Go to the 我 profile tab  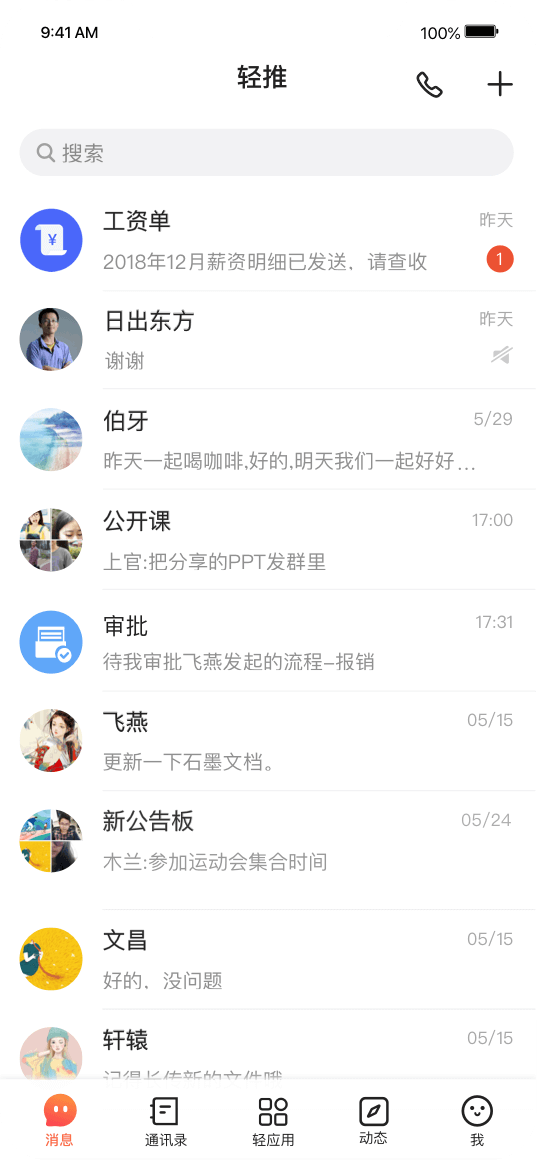pyautogui.click(x=477, y=1121)
